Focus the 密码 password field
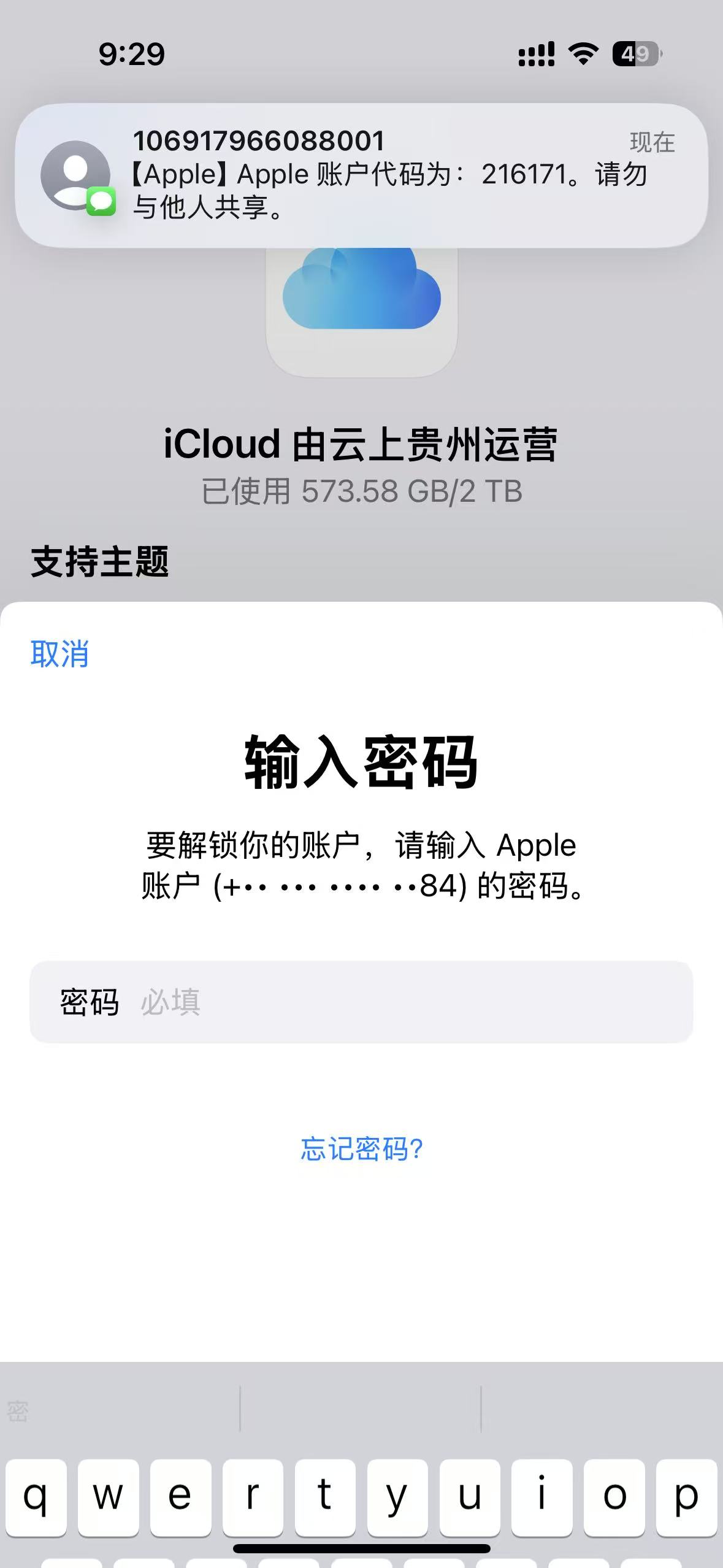 point(392,1002)
